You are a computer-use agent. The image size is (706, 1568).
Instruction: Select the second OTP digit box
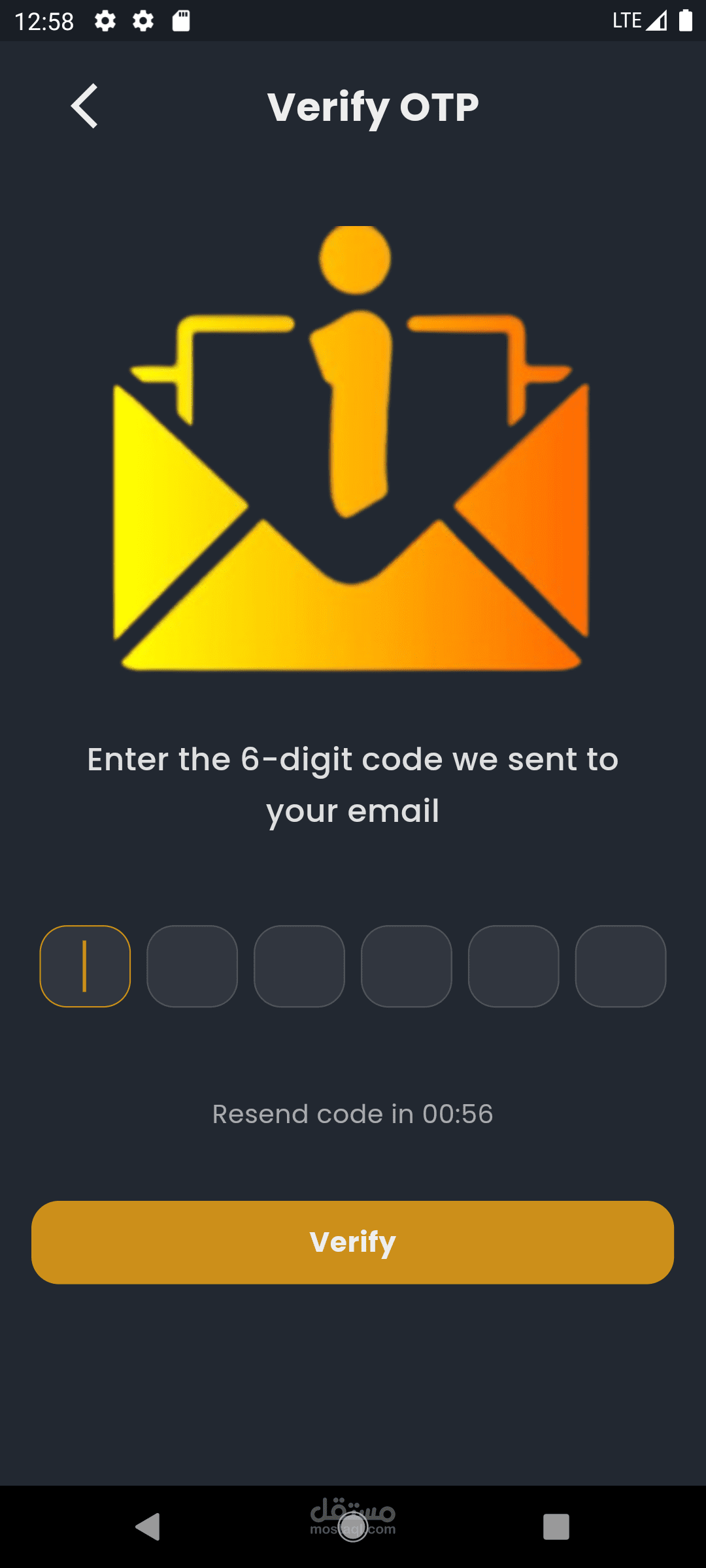click(192, 966)
